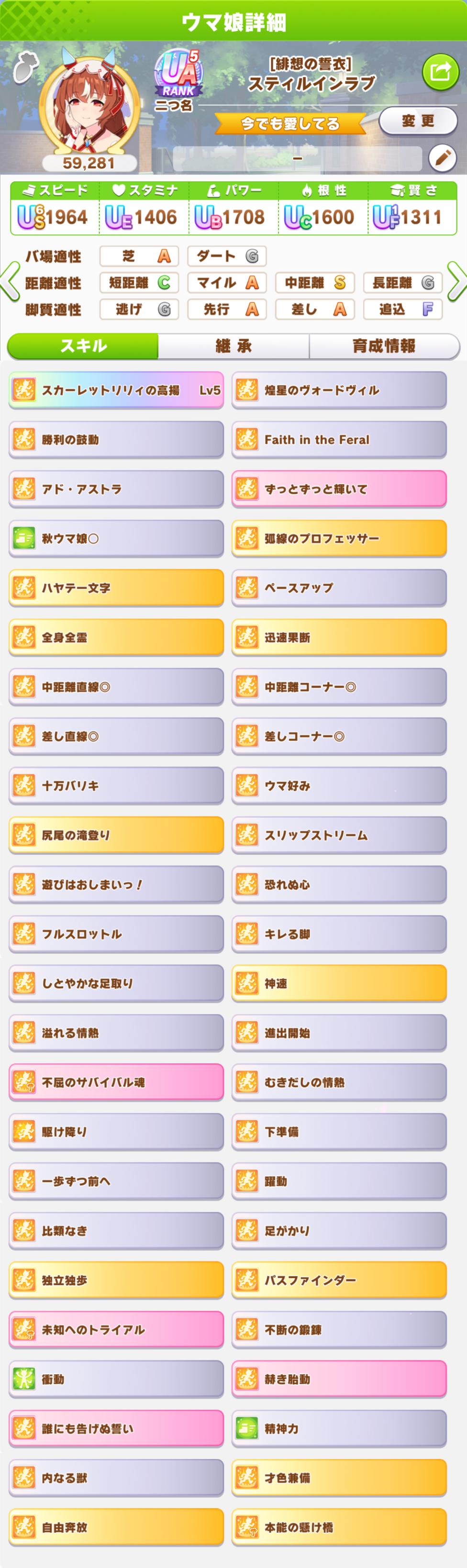View the 精神力 skill details
This screenshot has height=1568, width=467.
pos(339,1428)
